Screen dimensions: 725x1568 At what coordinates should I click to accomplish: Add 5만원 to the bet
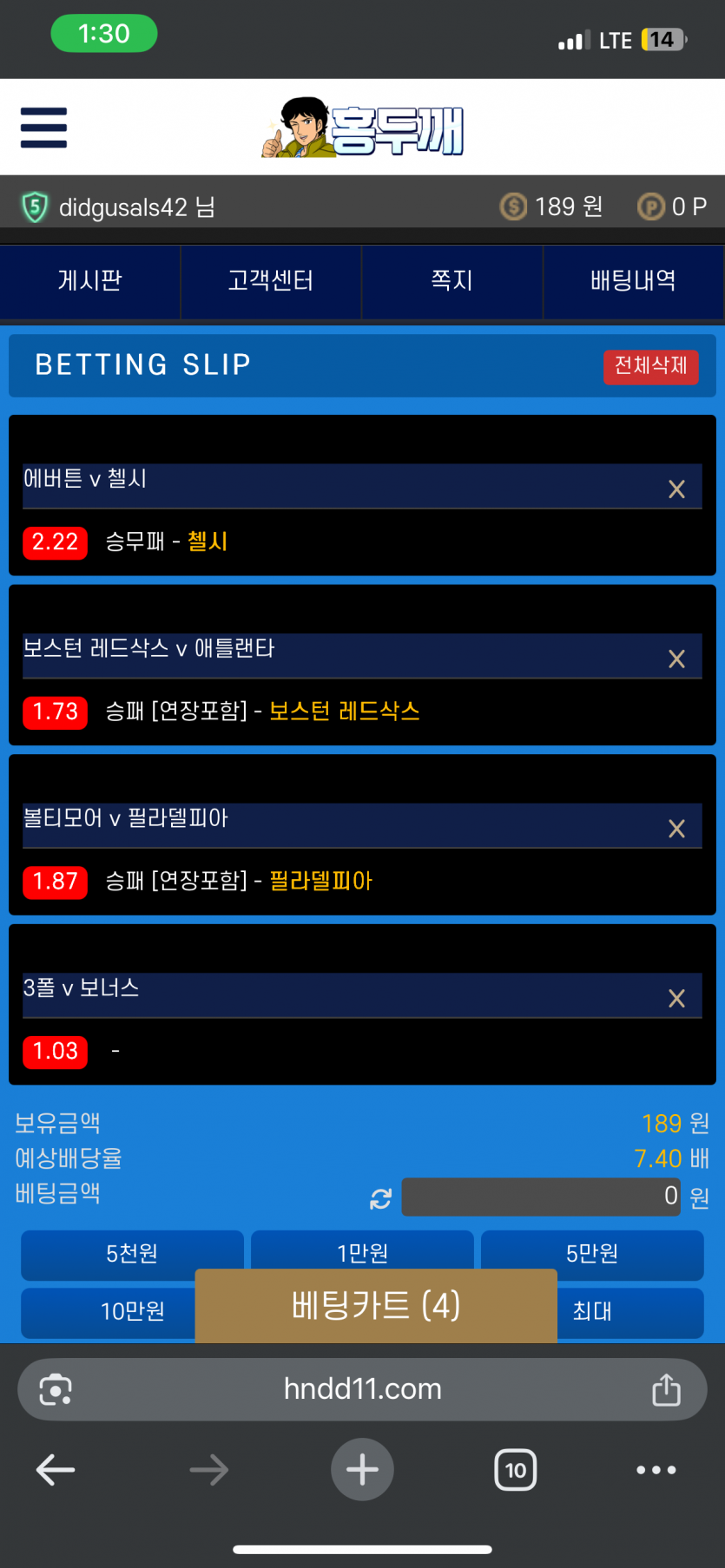click(x=592, y=1254)
